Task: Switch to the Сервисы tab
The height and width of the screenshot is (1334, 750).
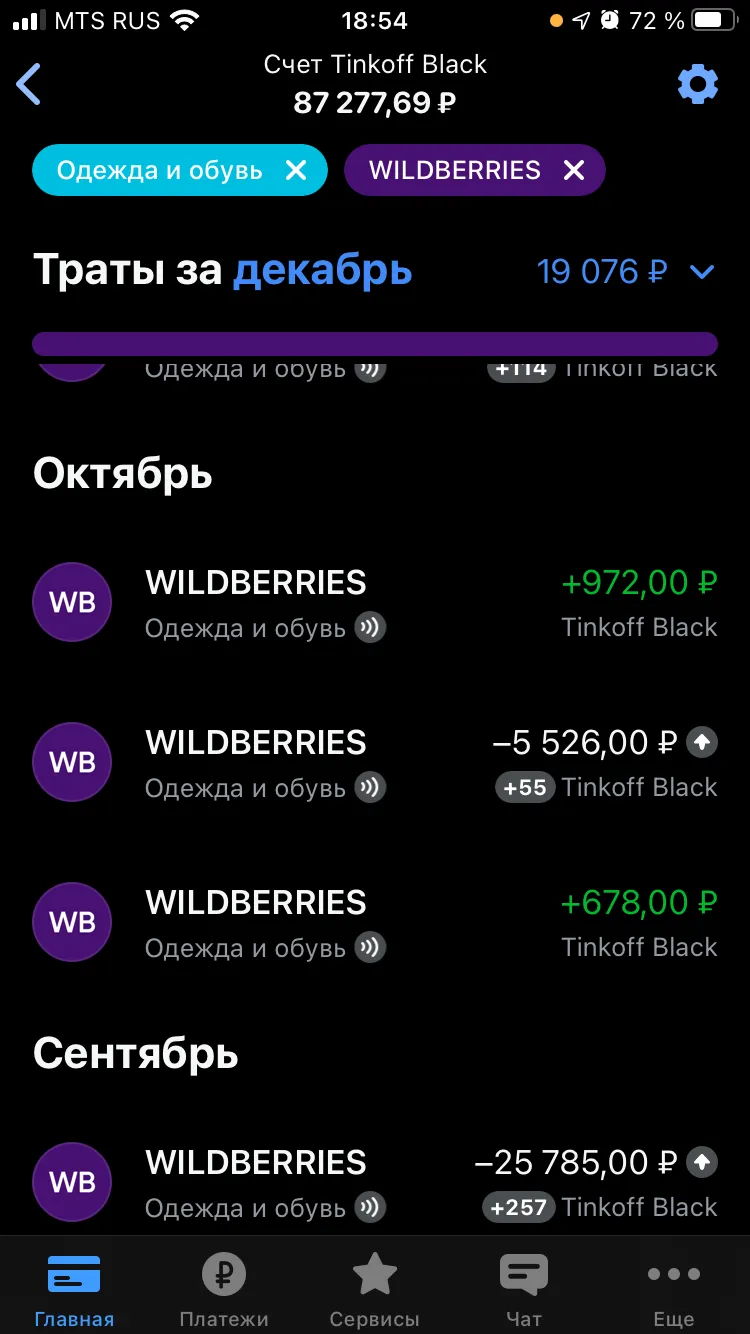Action: click(375, 1289)
